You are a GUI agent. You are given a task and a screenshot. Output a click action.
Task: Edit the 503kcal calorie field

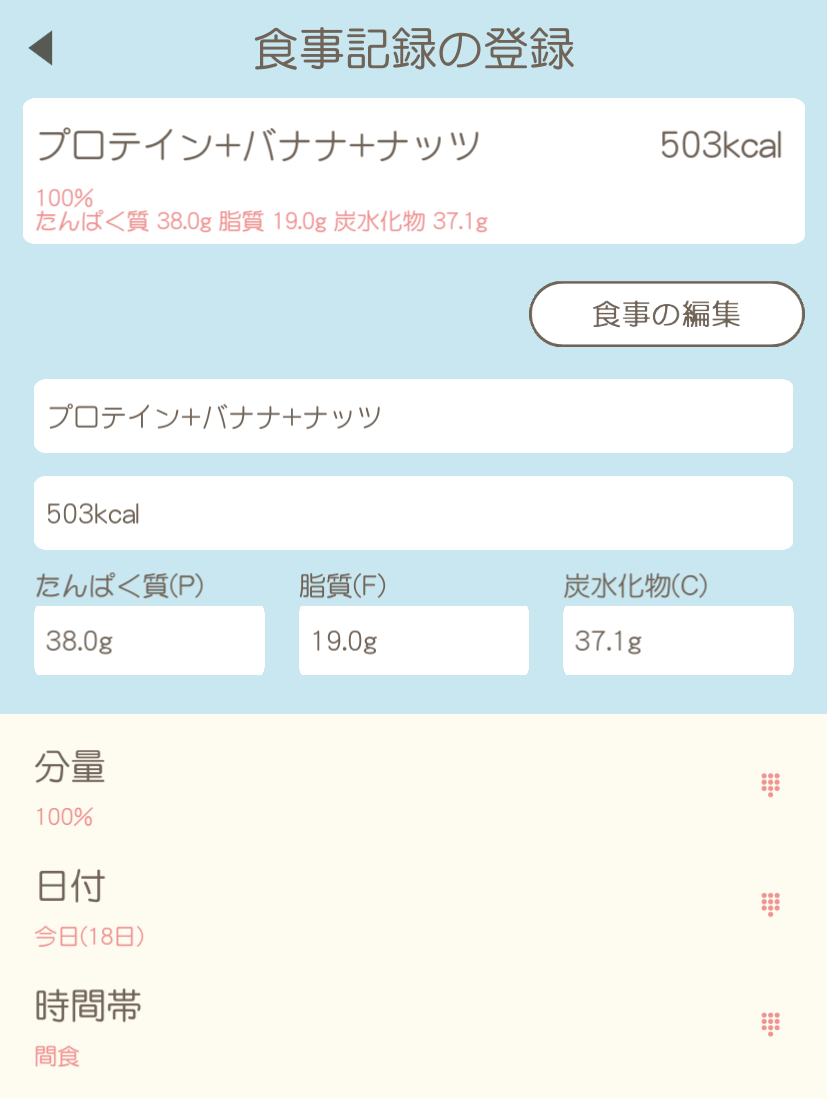pos(413,513)
